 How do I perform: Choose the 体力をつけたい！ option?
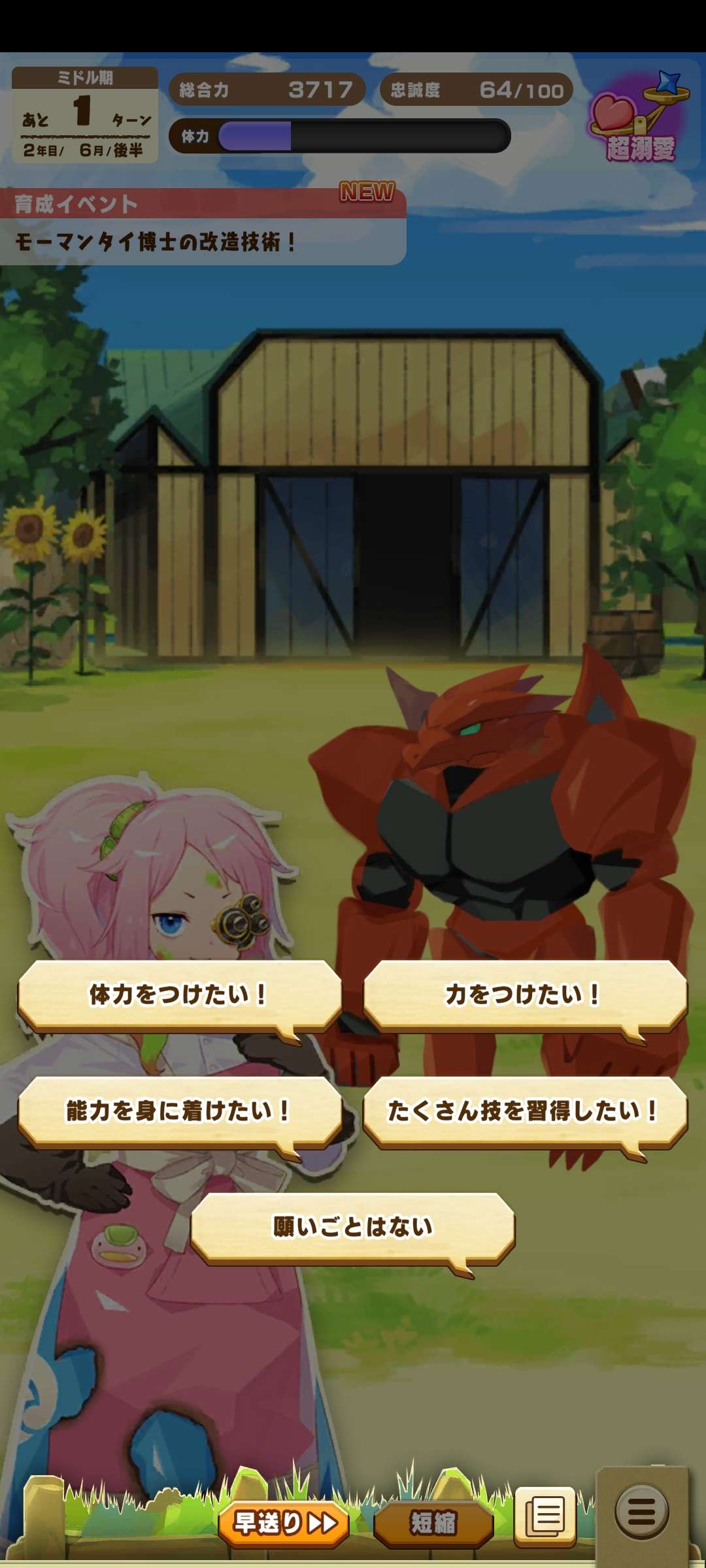[x=179, y=994]
